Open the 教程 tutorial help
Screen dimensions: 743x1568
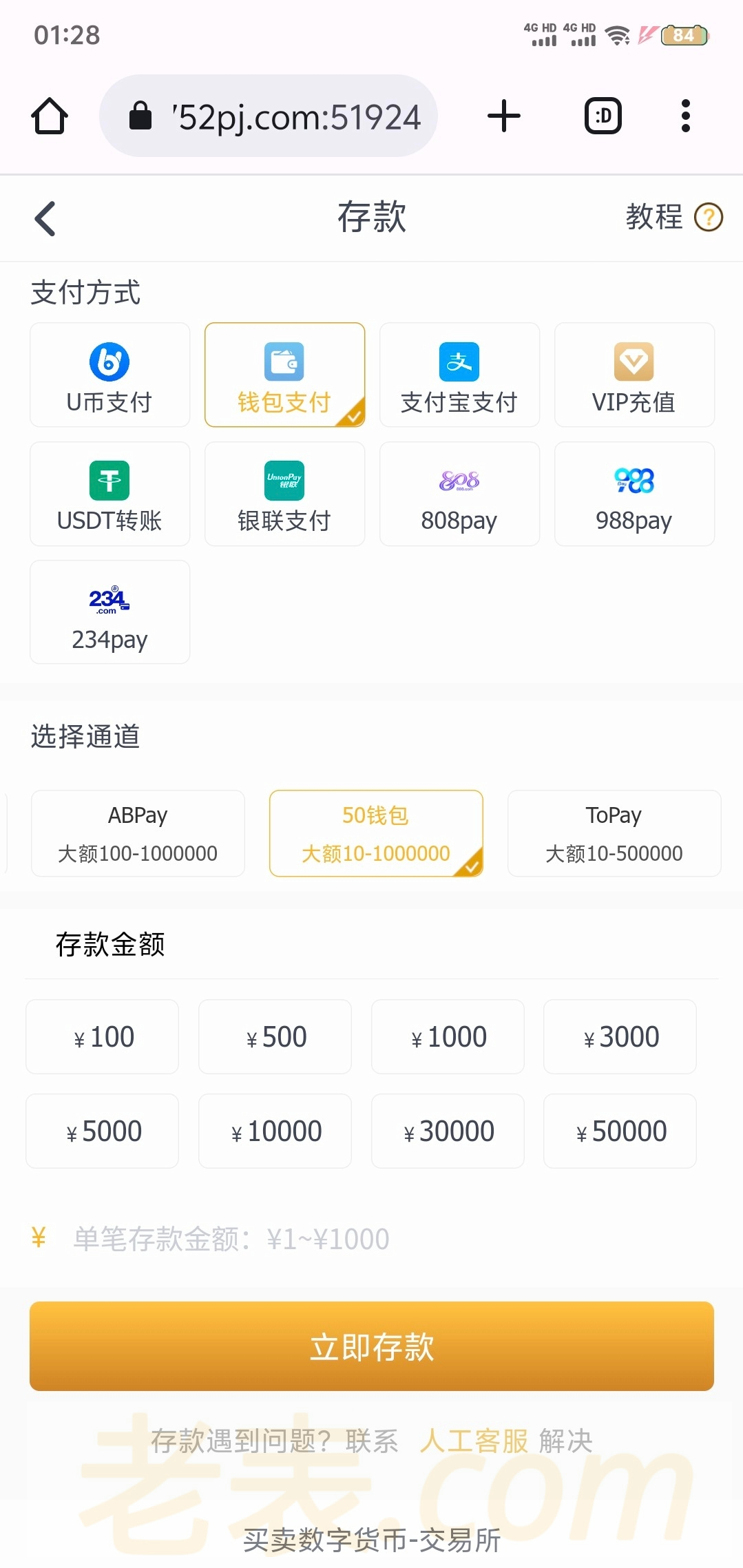[x=673, y=218]
